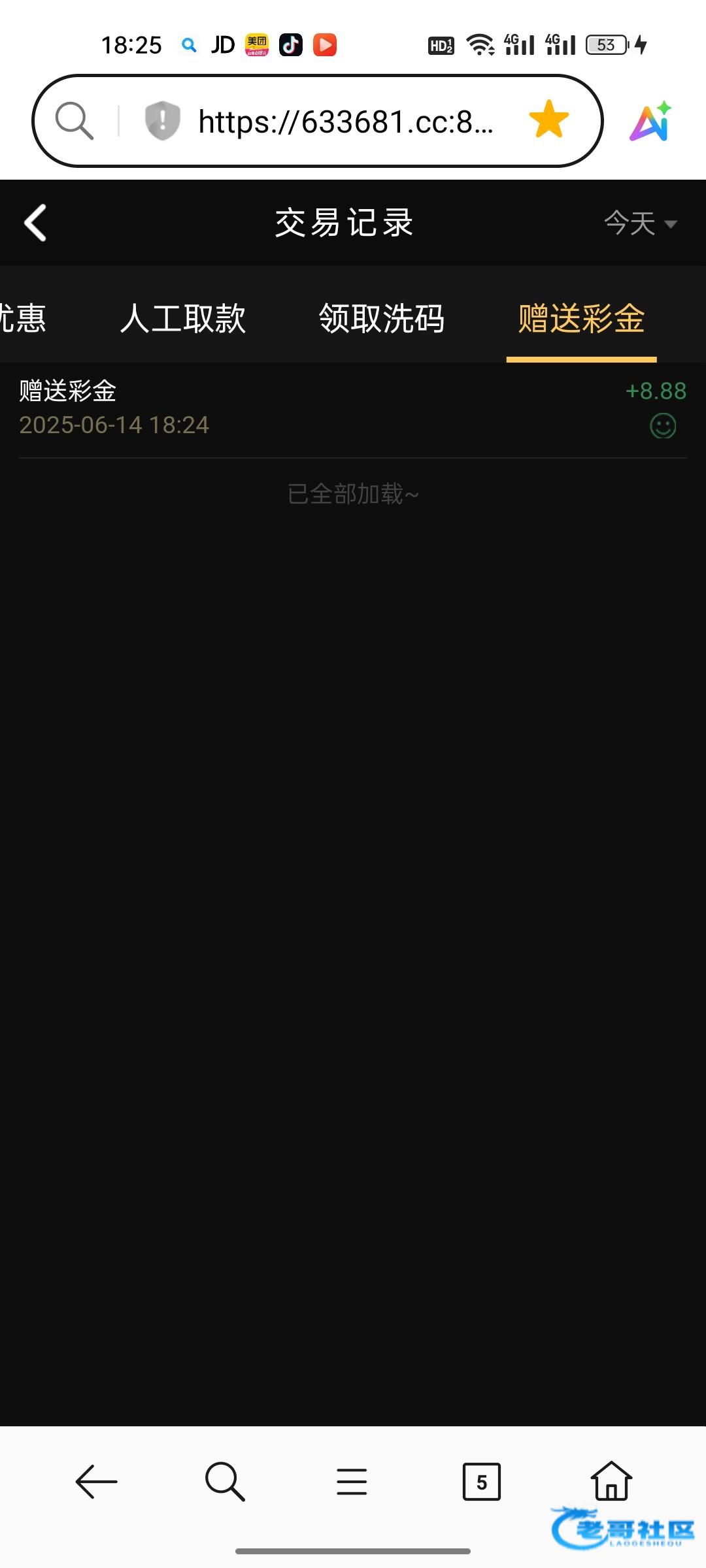This screenshot has height=1568, width=706.
Task: Tap the browser back arrow in the bottom toolbar
Action: click(96, 1482)
